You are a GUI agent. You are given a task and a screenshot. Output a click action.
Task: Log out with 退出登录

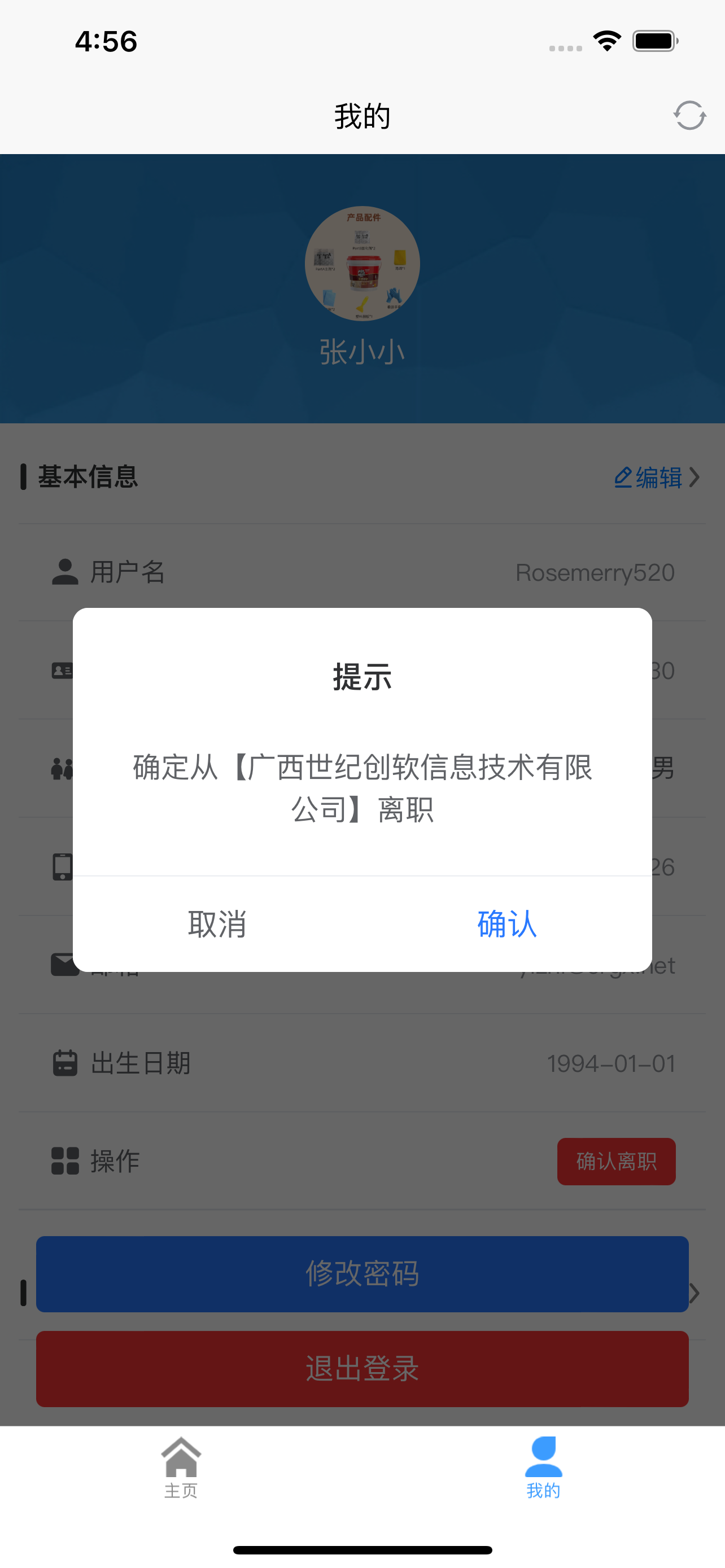click(x=362, y=1369)
